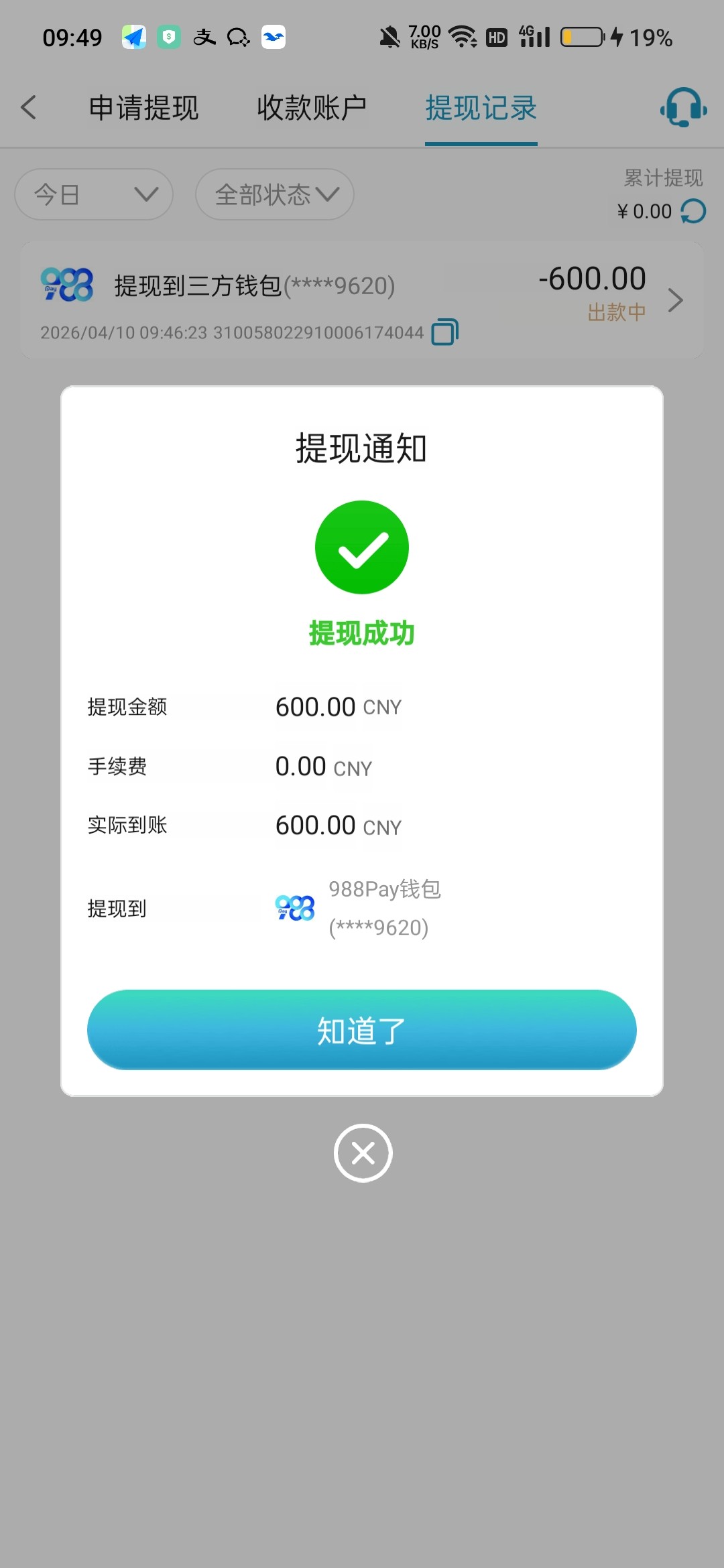Switch to the 申请提现 tab
The width and height of the screenshot is (724, 1568).
(x=143, y=108)
